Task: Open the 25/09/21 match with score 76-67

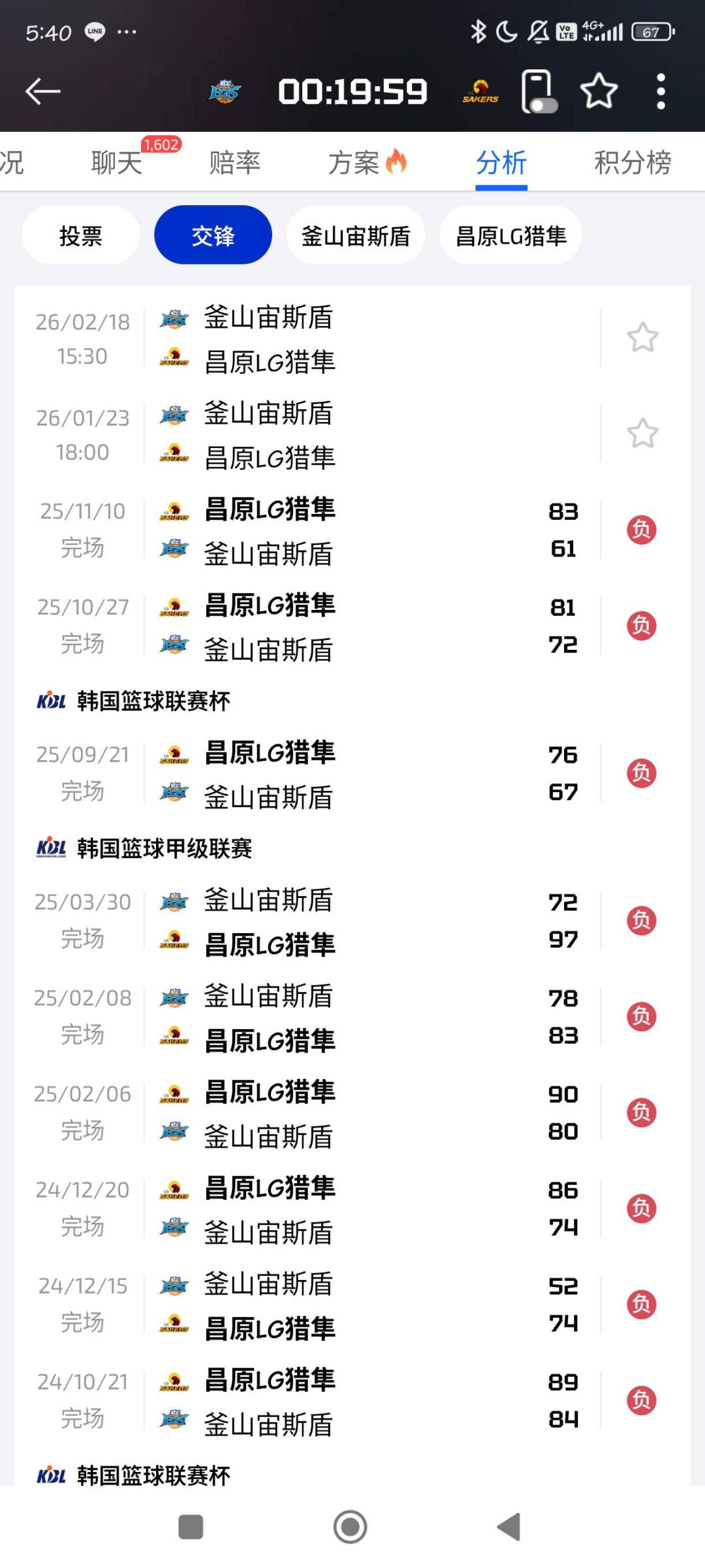Action: (352, 774)
